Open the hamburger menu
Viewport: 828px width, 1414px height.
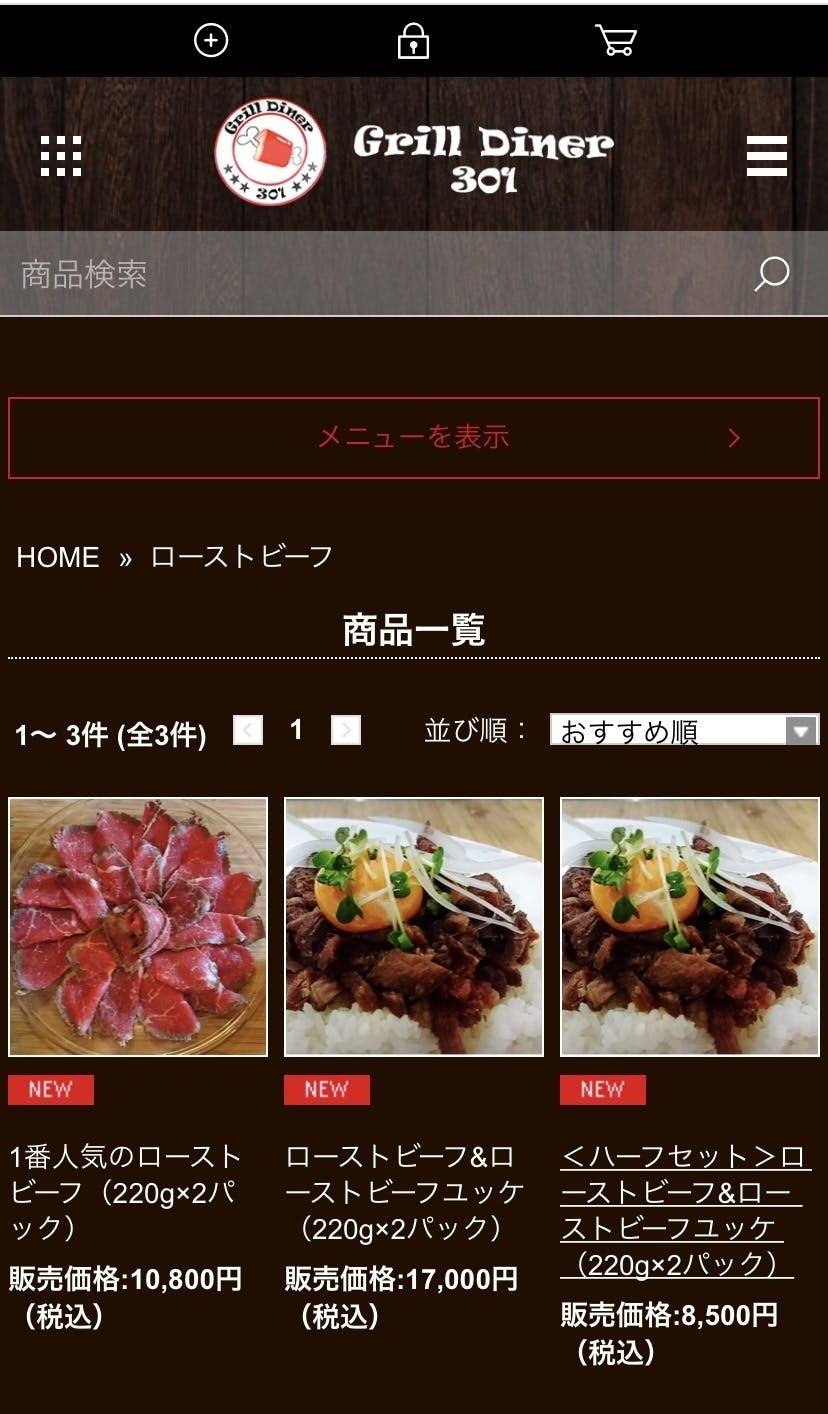[766, 156]
